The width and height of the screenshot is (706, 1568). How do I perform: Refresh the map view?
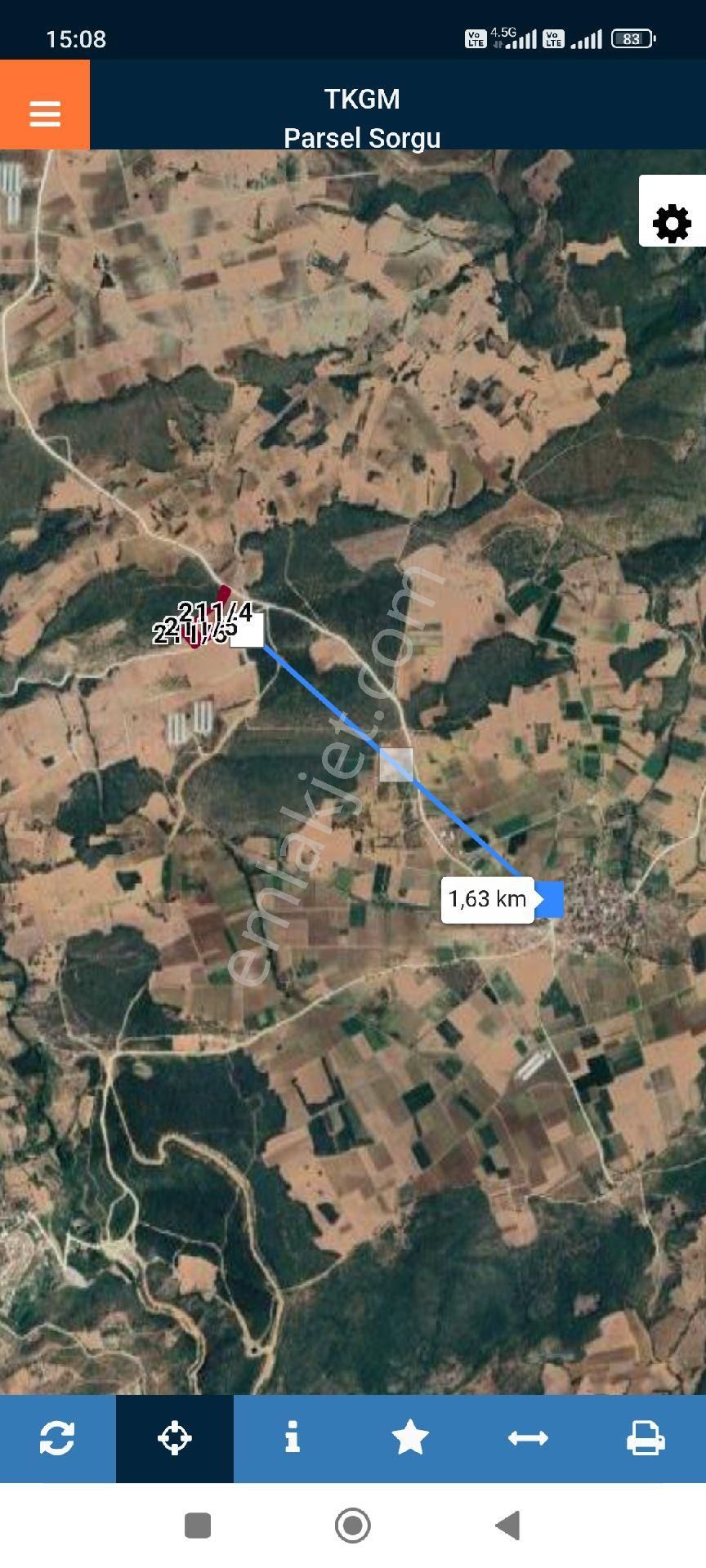(58, 1440)
